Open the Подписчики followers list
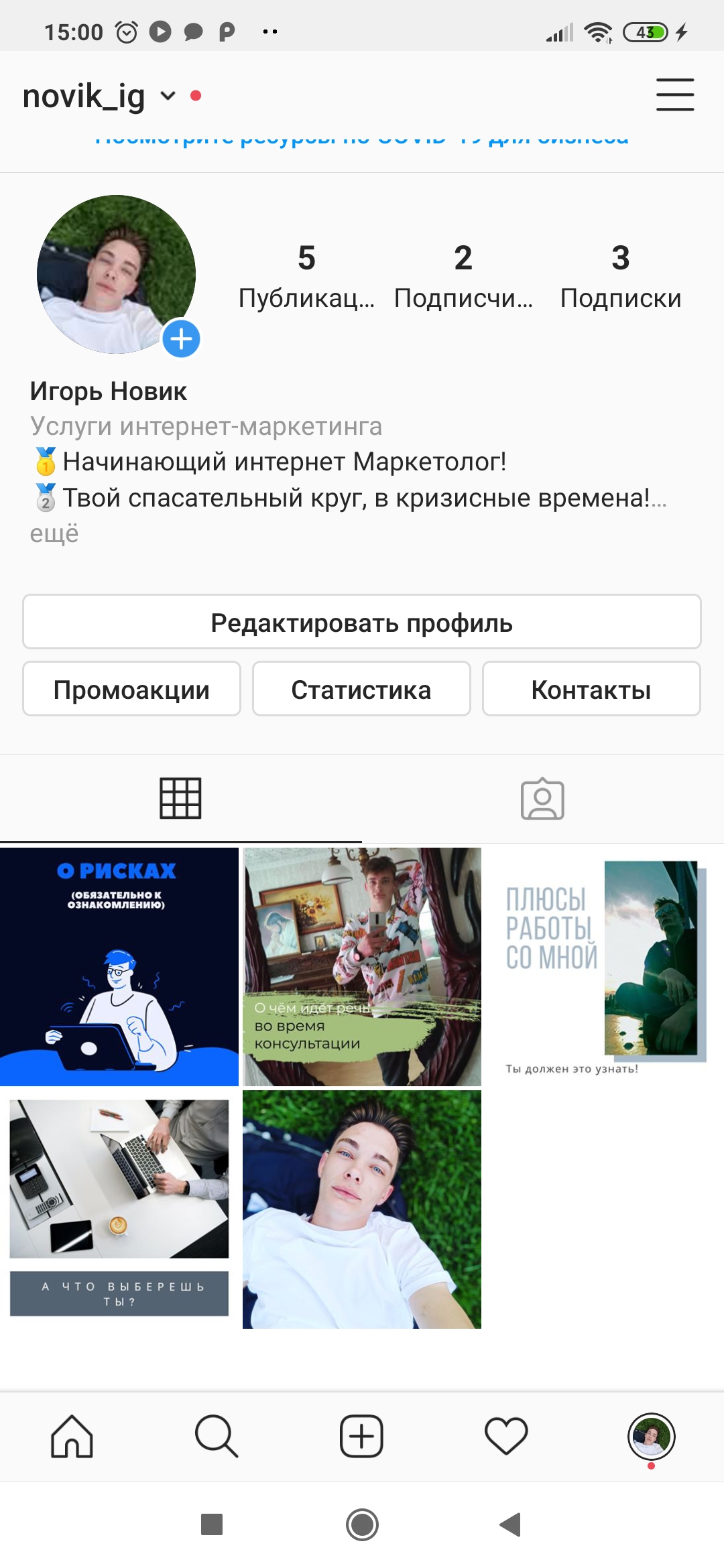 463,276
